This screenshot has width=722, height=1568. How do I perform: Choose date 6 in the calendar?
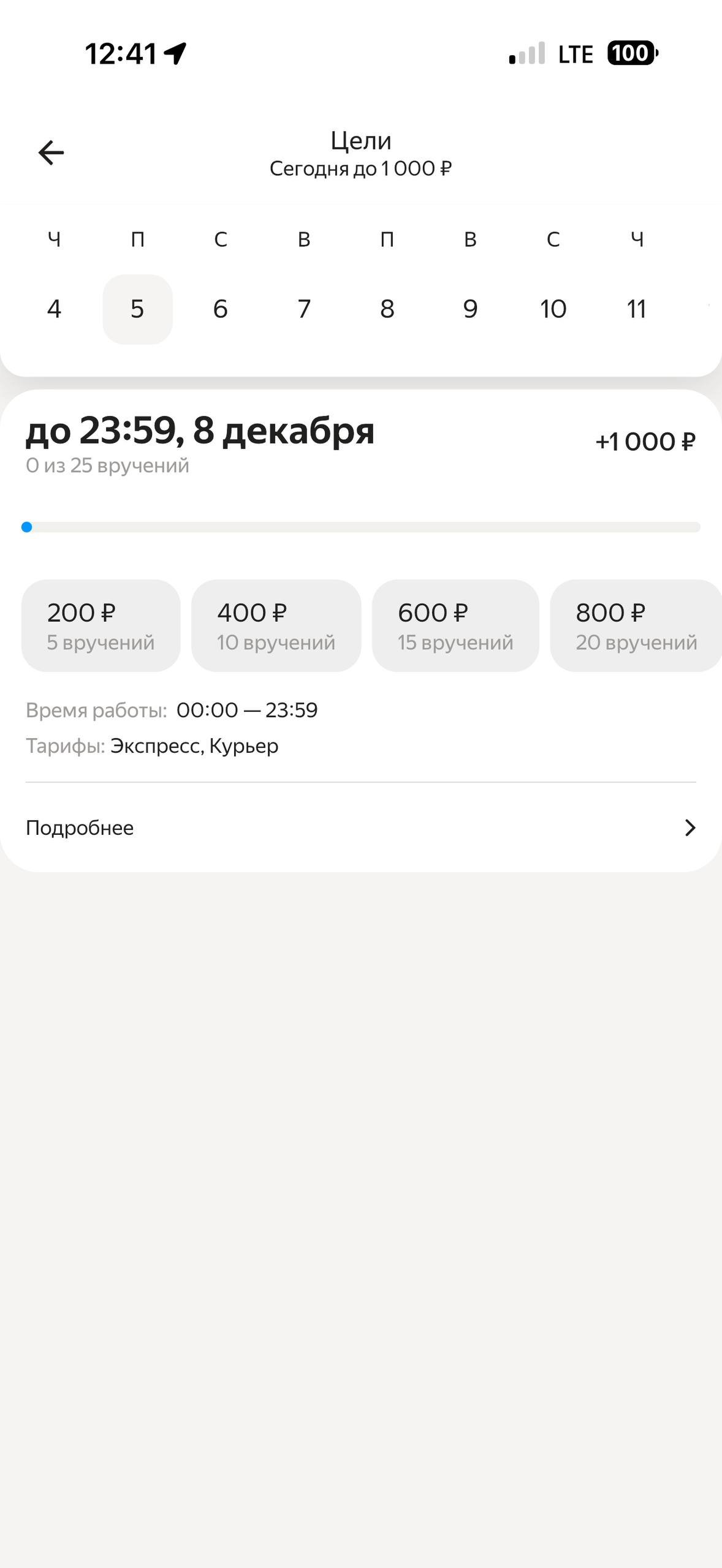coord(221,309)
